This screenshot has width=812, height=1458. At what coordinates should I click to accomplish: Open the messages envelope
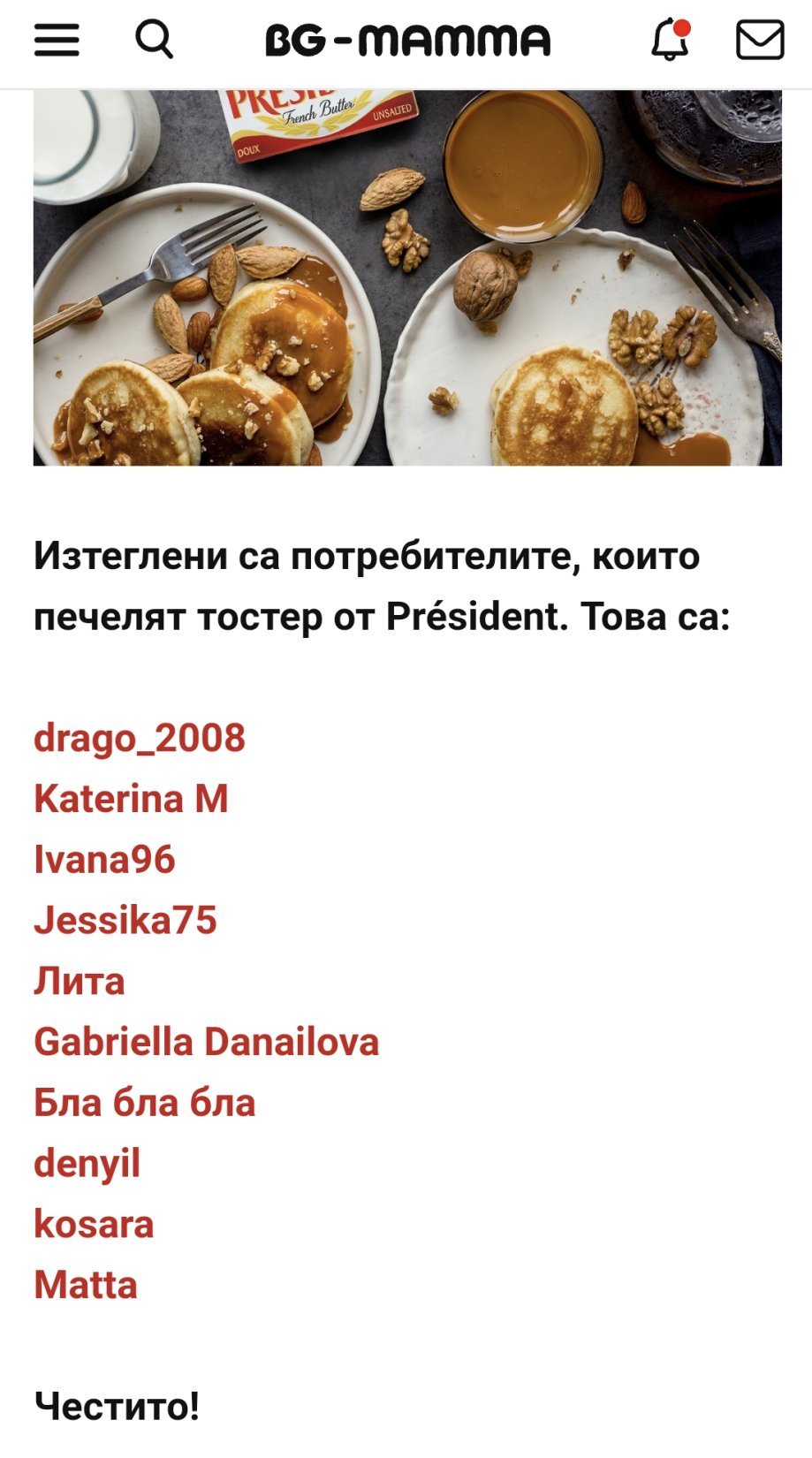(x=760, y=40)
